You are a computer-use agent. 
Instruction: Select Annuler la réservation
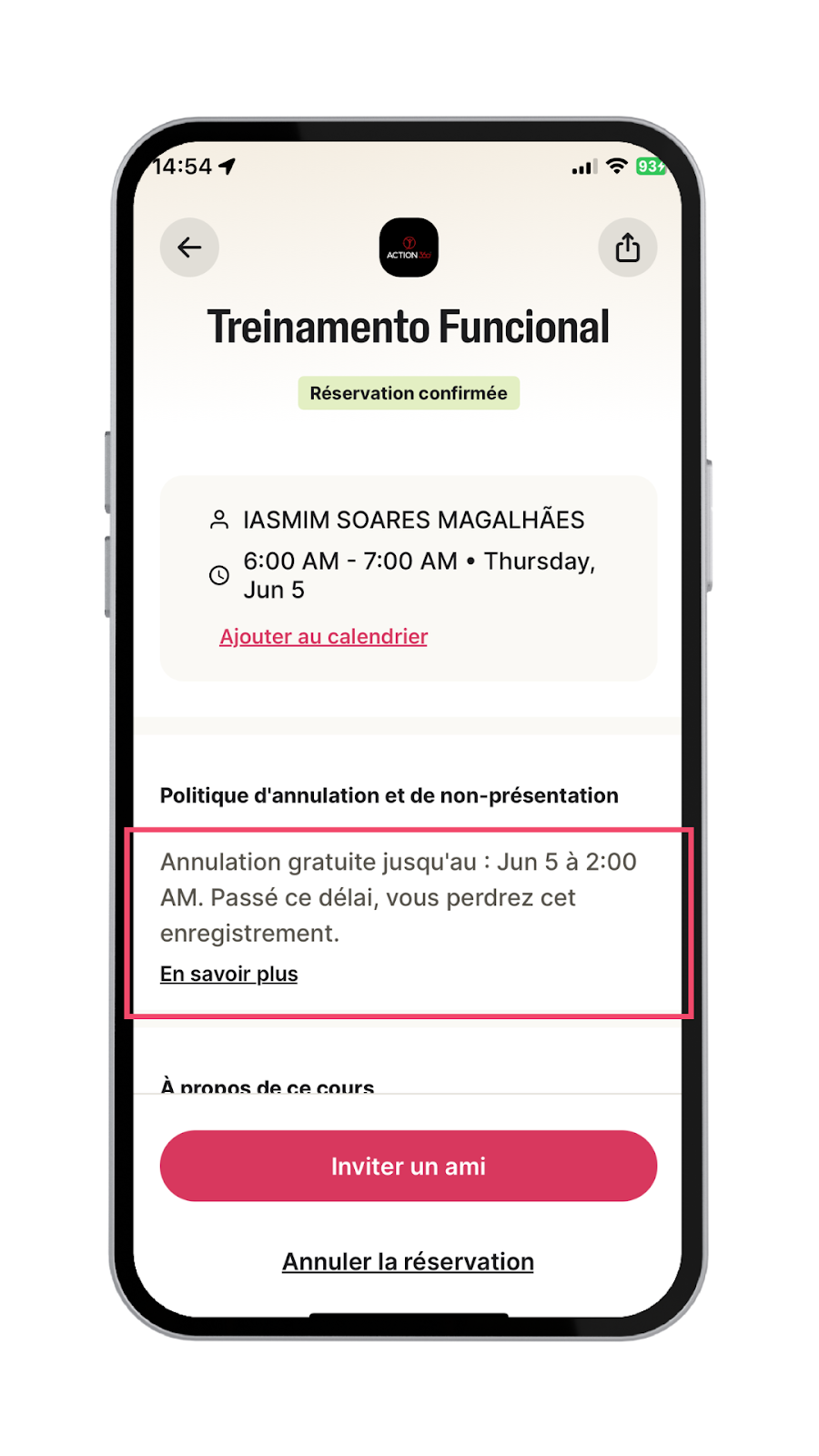[x=408, y=1261]
